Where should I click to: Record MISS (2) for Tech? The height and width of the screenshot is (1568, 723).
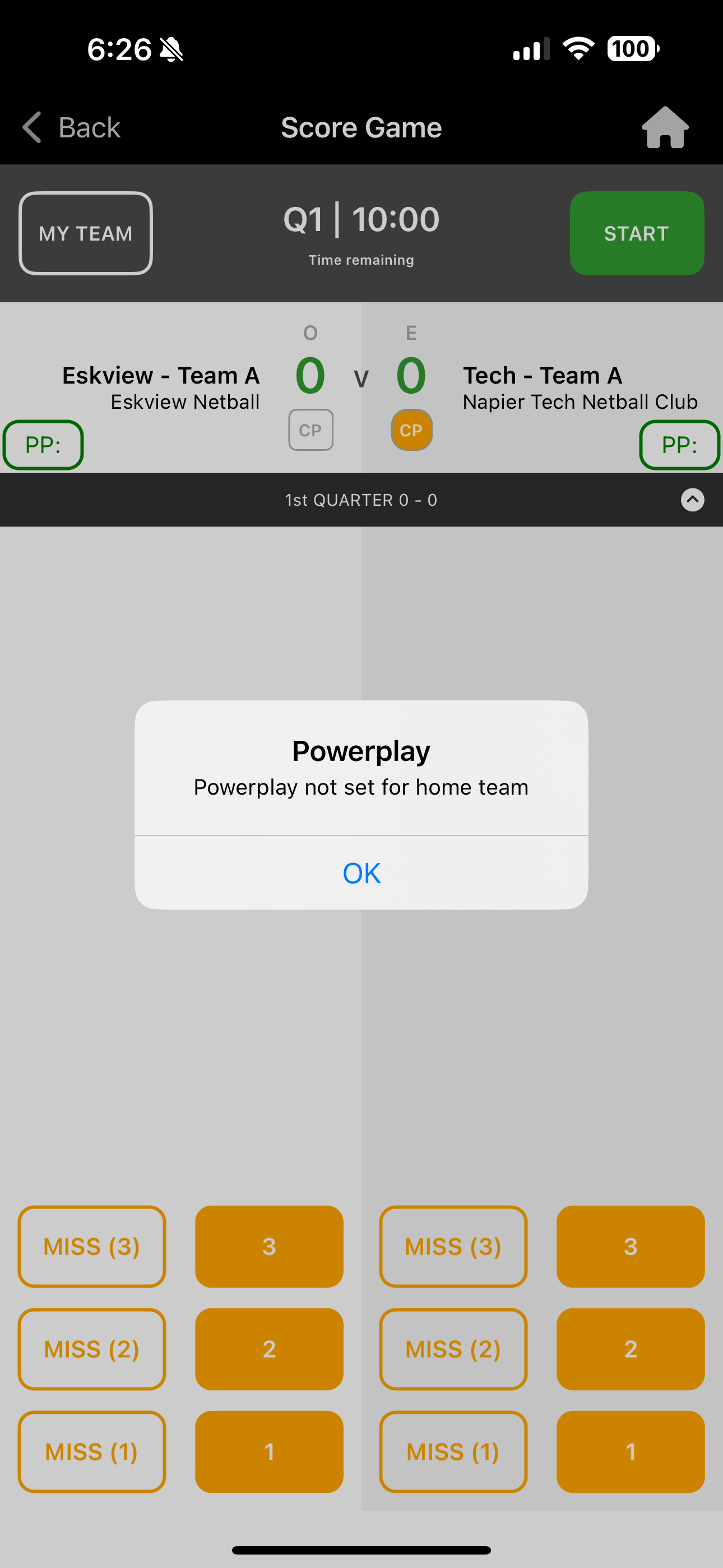(x=453, y=1349)
